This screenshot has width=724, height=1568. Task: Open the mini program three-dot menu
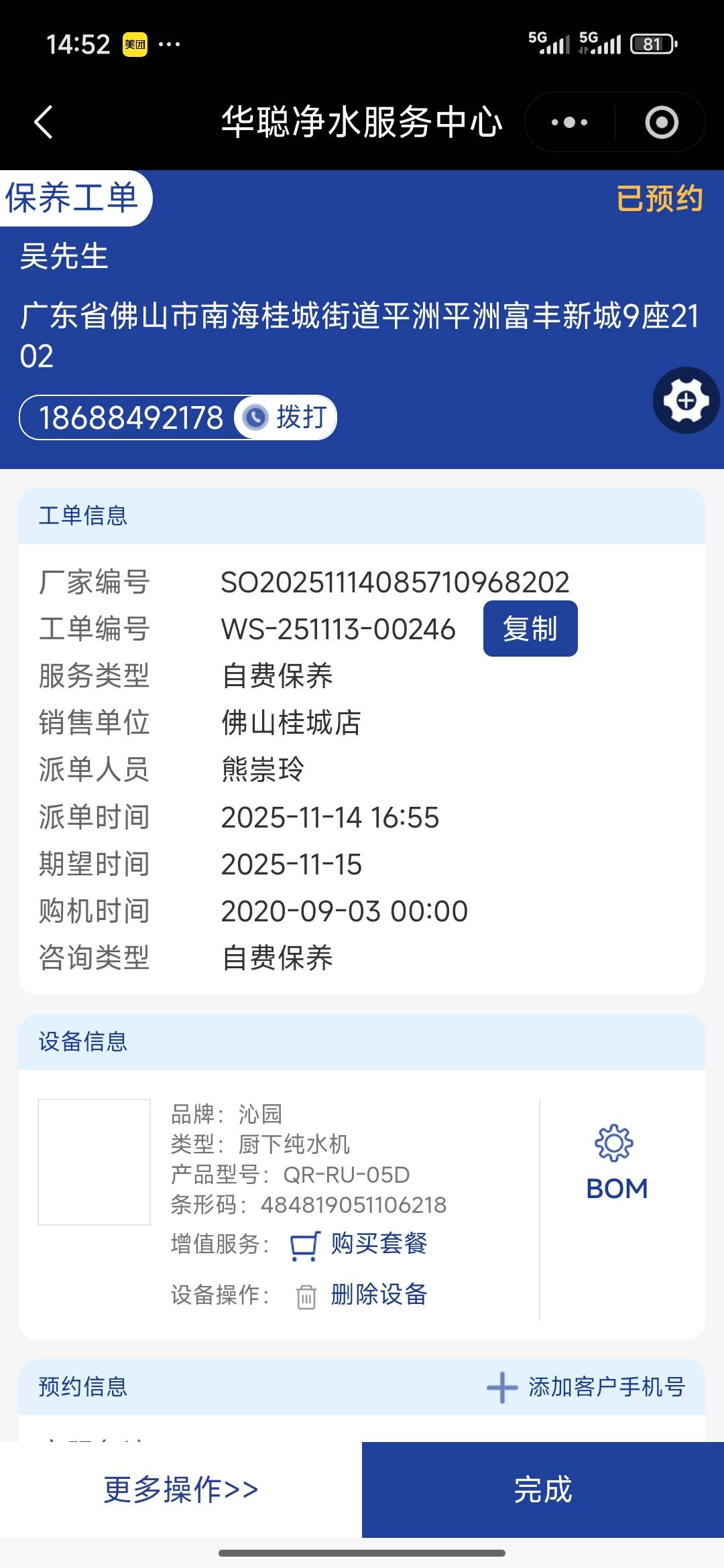569,123
